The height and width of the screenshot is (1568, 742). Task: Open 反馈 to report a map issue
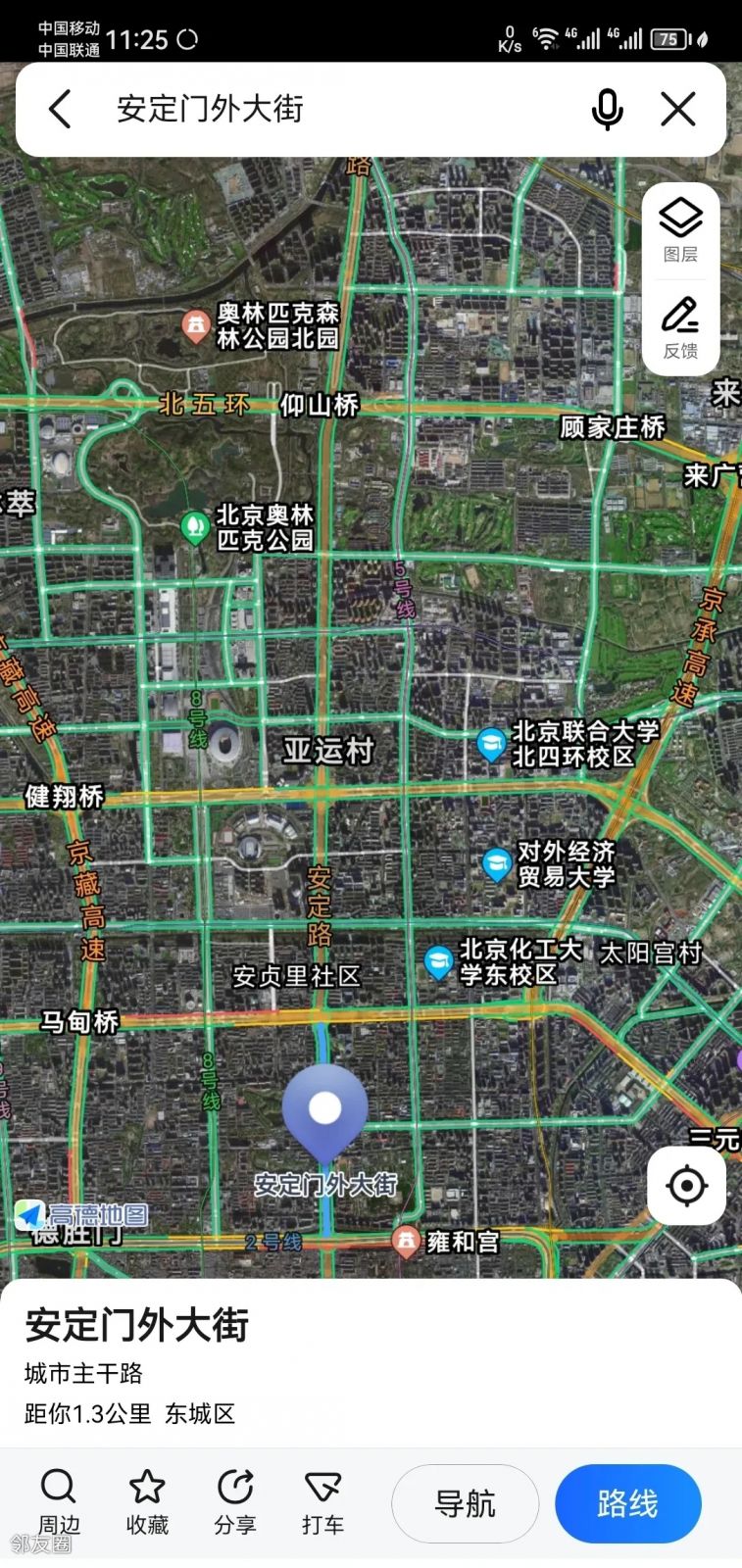[x=680, y=328]
